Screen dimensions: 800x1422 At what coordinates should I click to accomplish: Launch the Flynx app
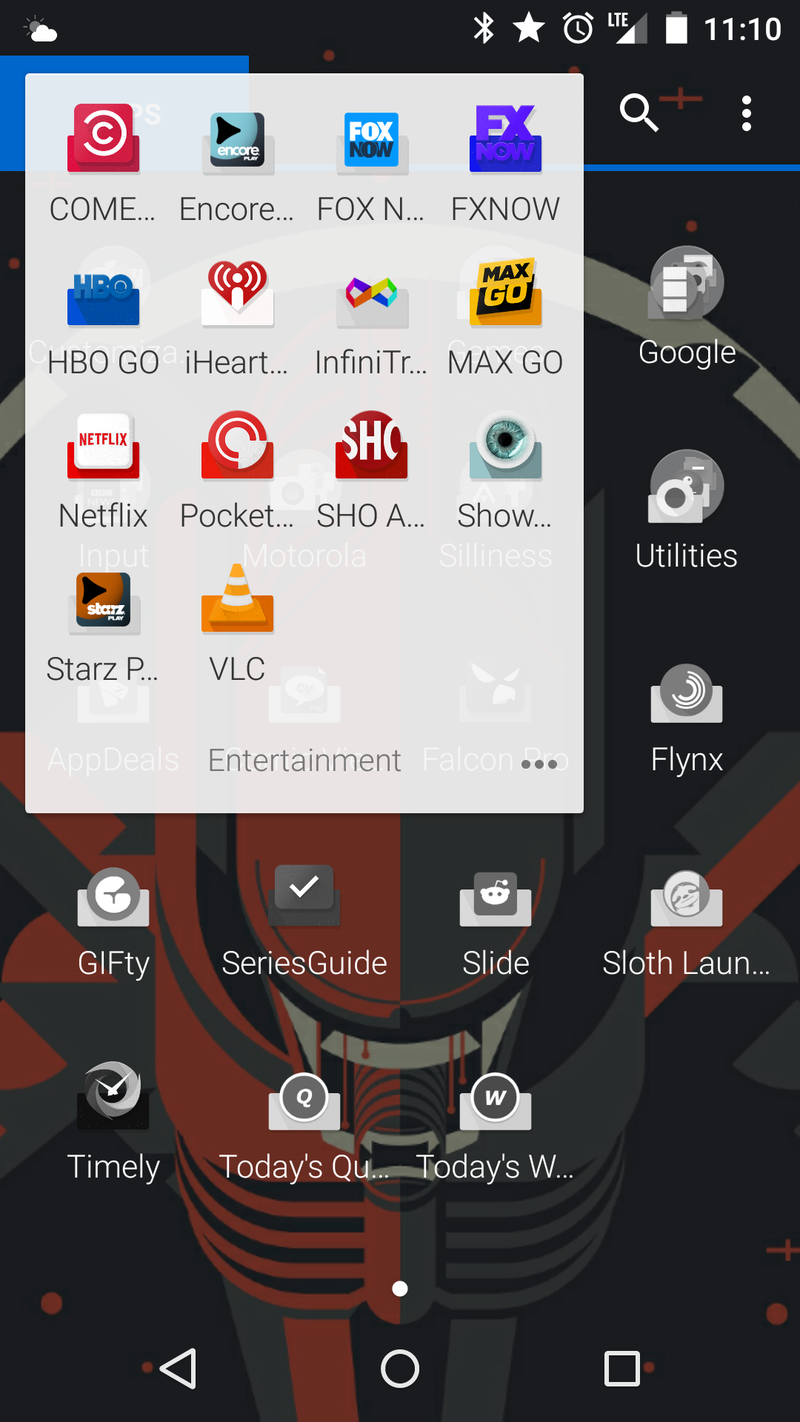[x=687, y=692]
